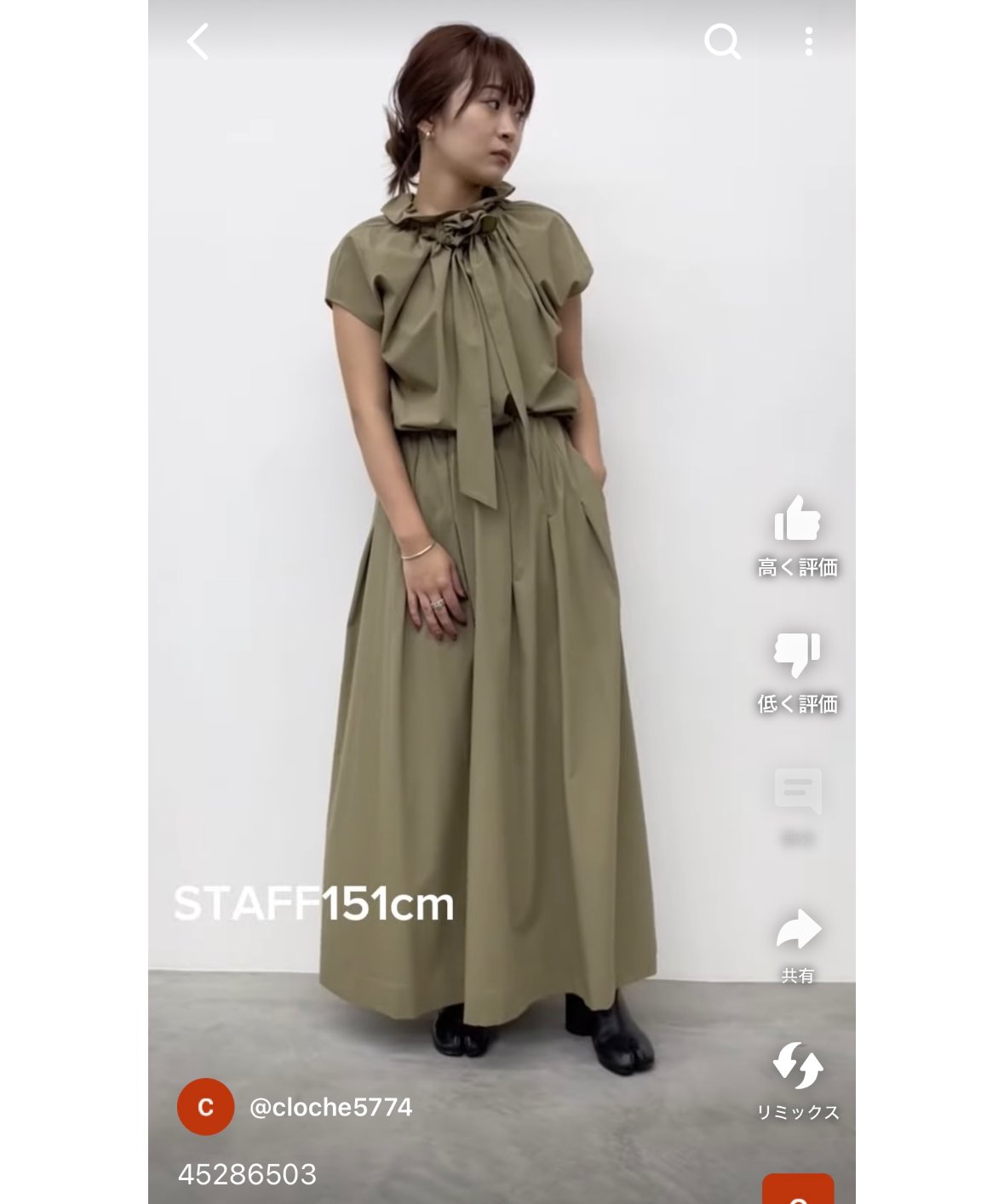Dislike this short with thumbs down
Viewport: 1004px width, 1204px height.
pos(797,655)
